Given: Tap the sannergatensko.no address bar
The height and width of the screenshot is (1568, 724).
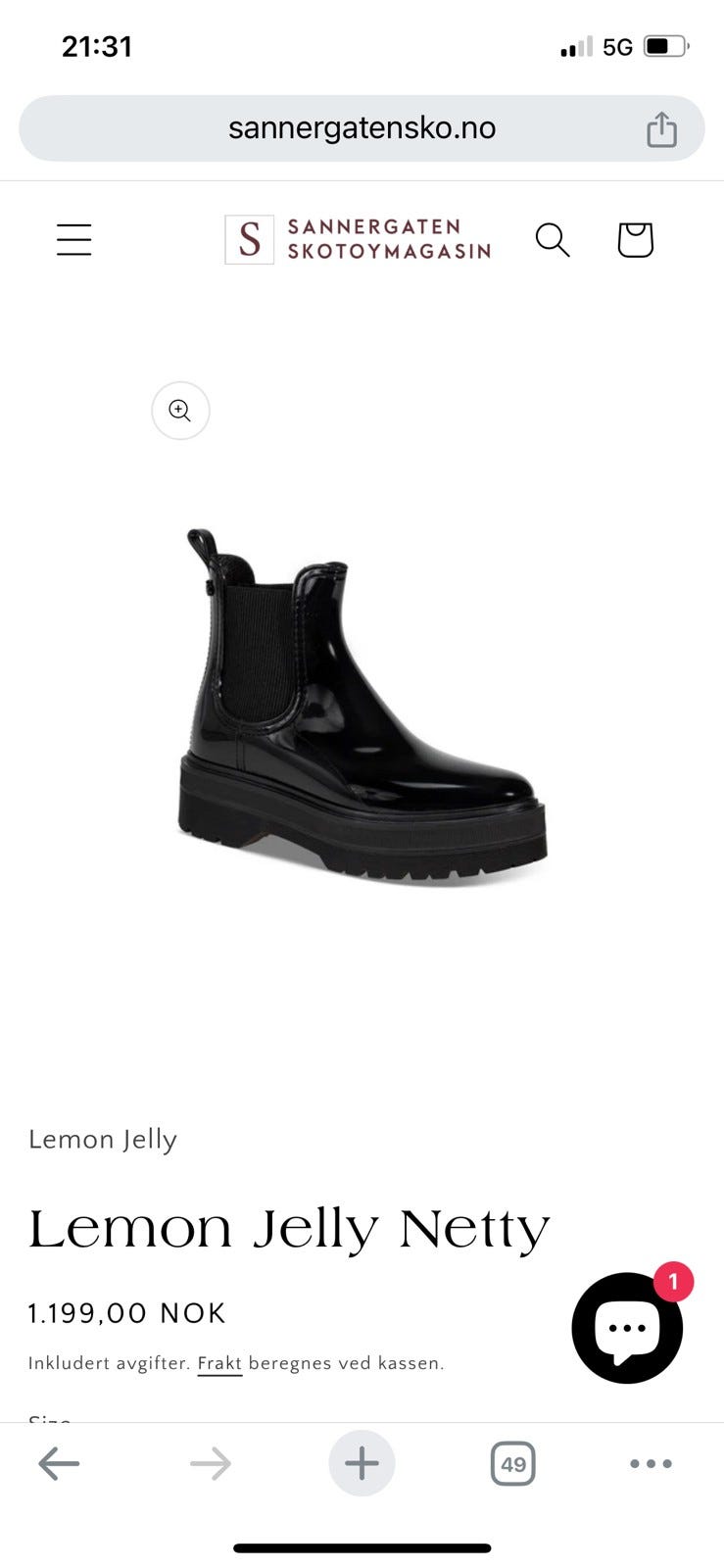Looking at the screenshot, I should coord(362,128).
